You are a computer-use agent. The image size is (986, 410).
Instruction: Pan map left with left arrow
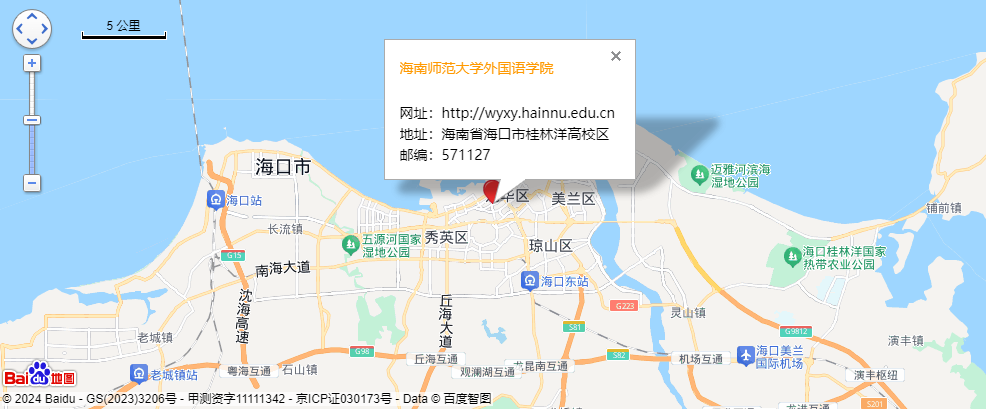click(19, 30)
